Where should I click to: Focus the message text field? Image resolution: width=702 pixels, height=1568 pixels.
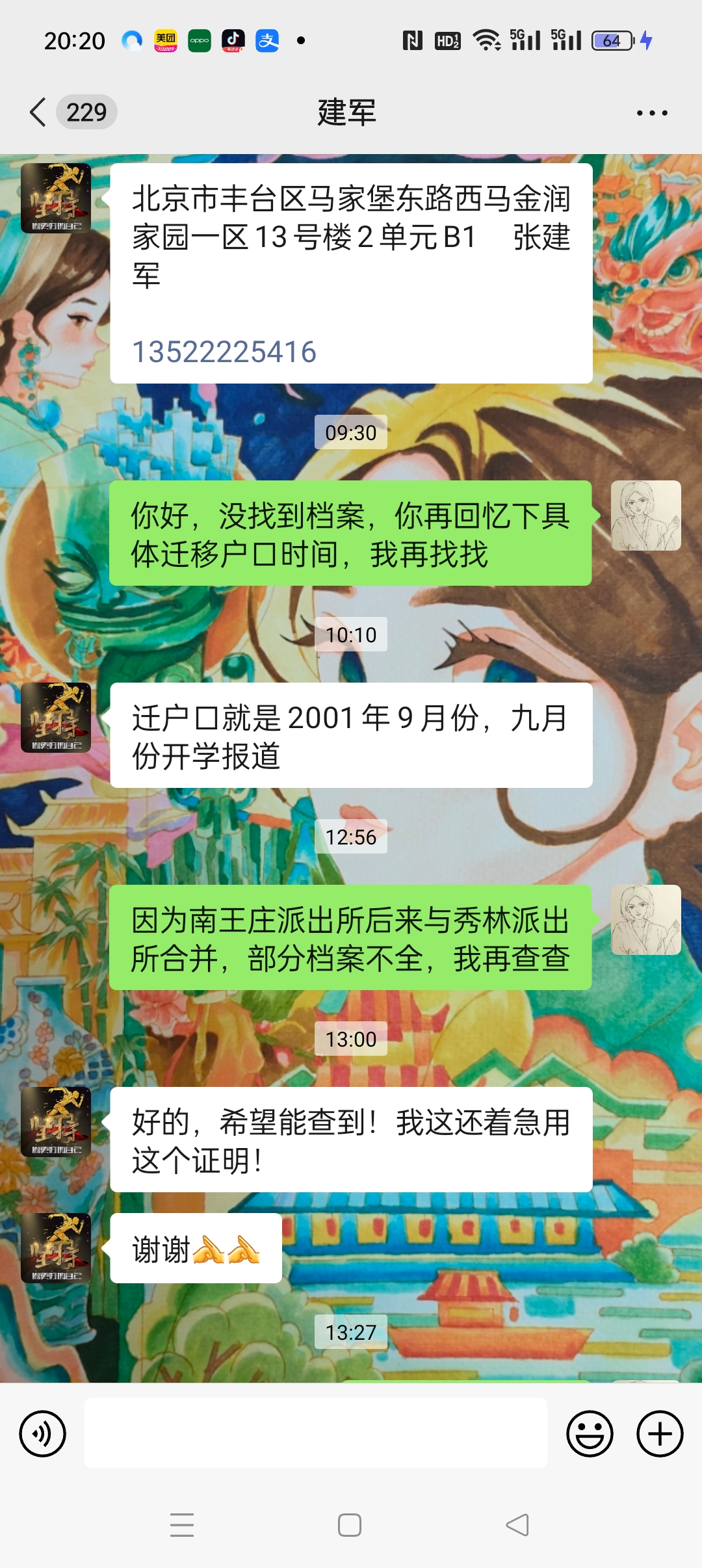[x=315, y=1433]
